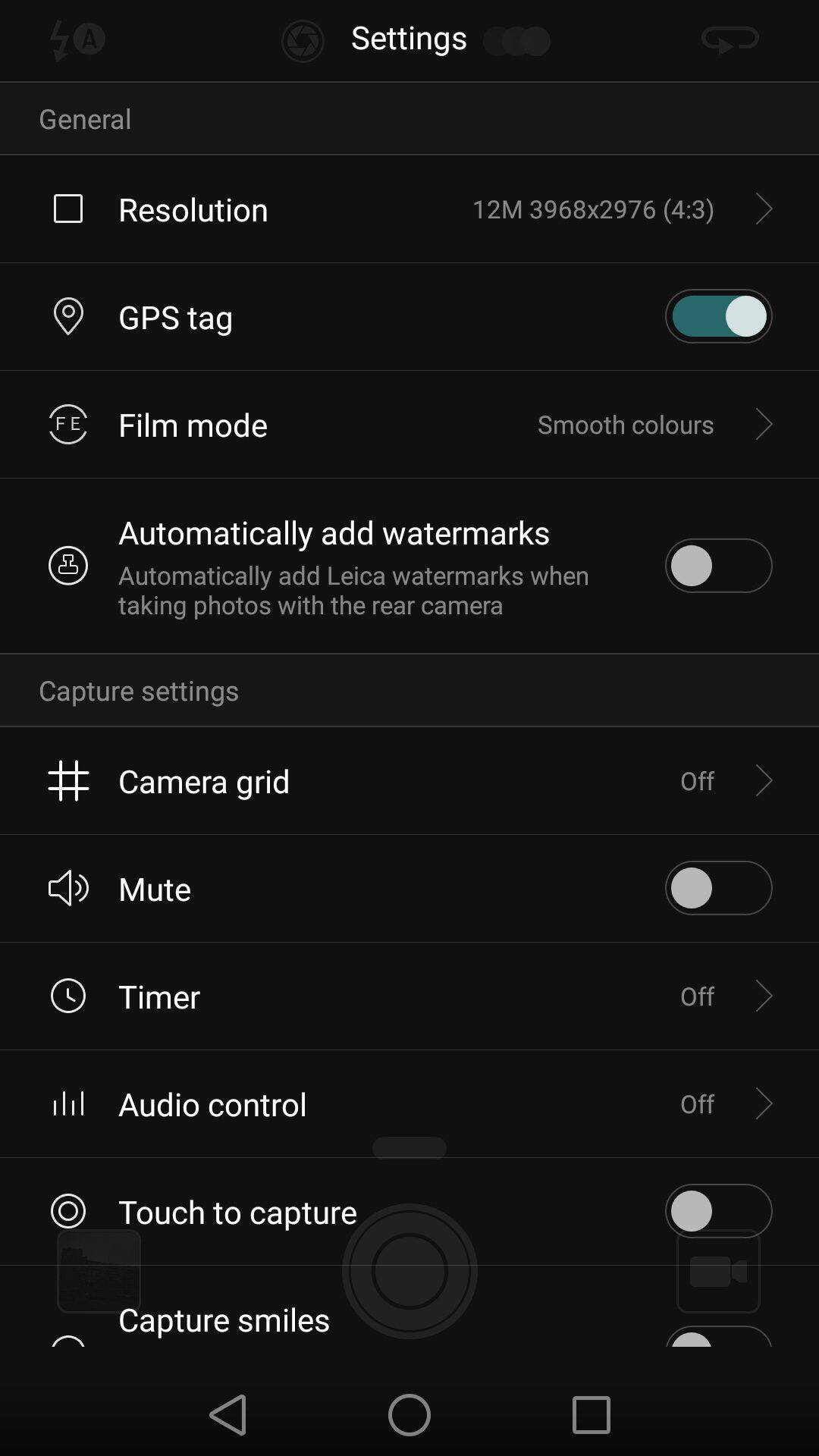Open the Resolution setting

coord(409,209)
